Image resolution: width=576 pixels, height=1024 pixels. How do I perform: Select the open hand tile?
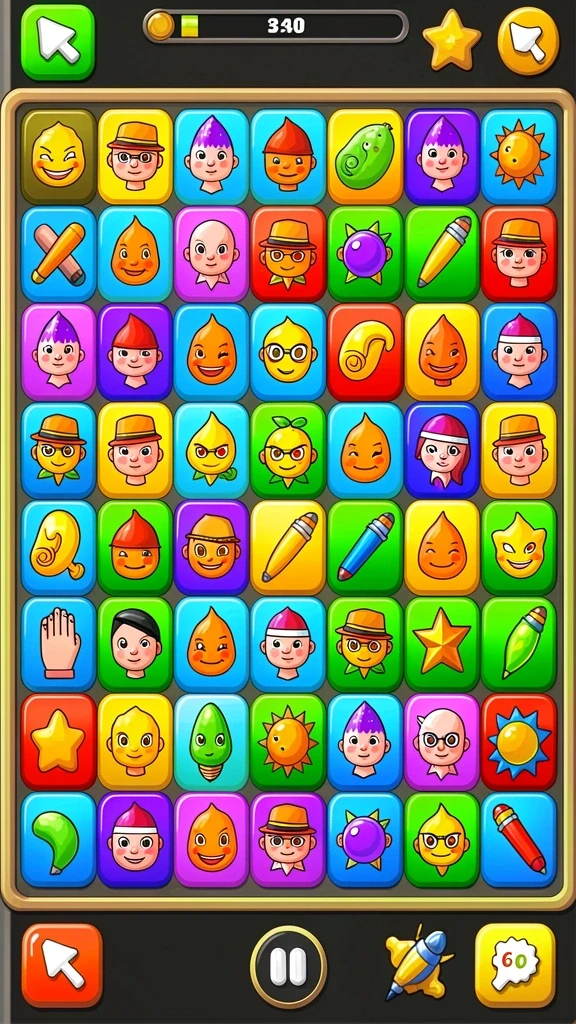click(x=59, y=645)
